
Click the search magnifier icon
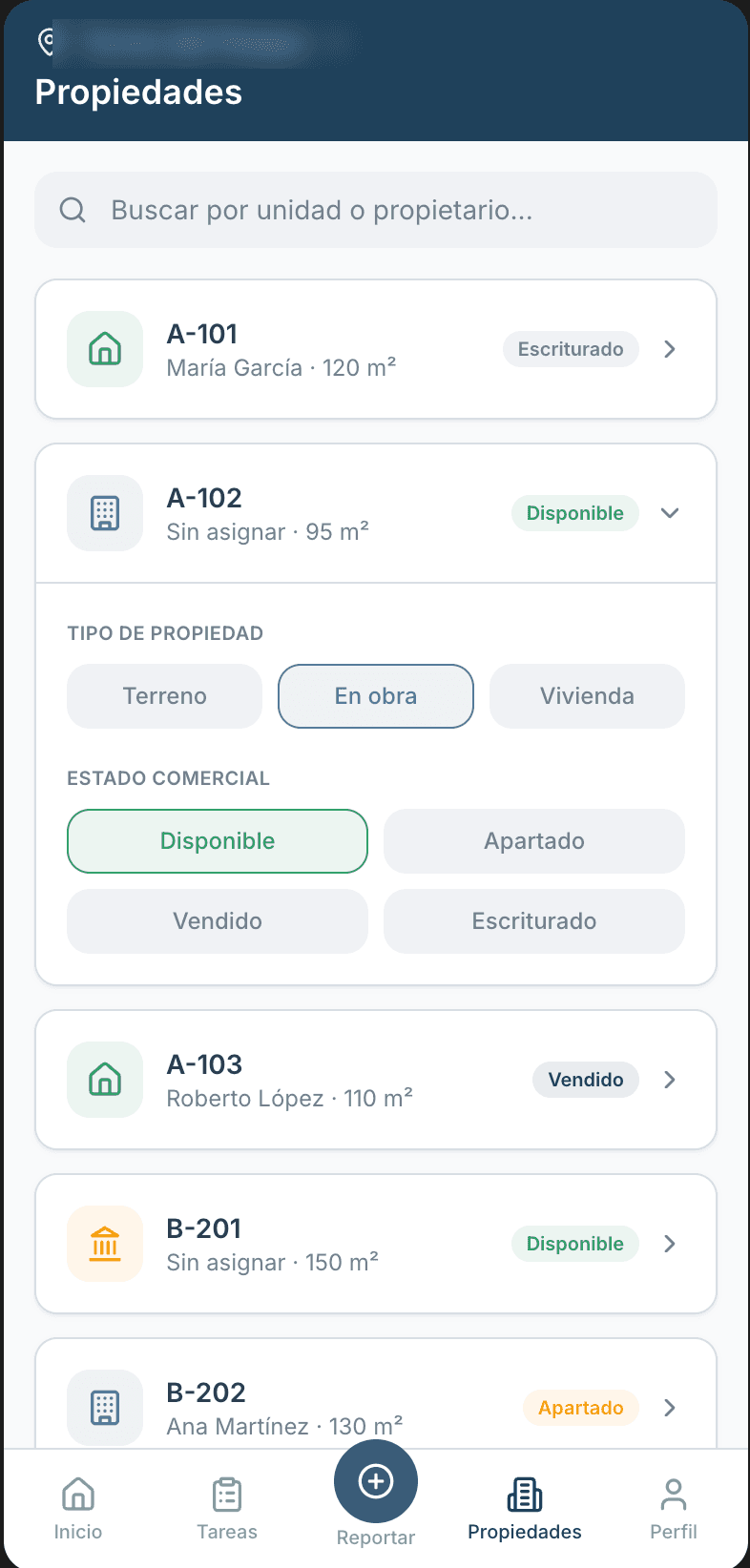73,210
